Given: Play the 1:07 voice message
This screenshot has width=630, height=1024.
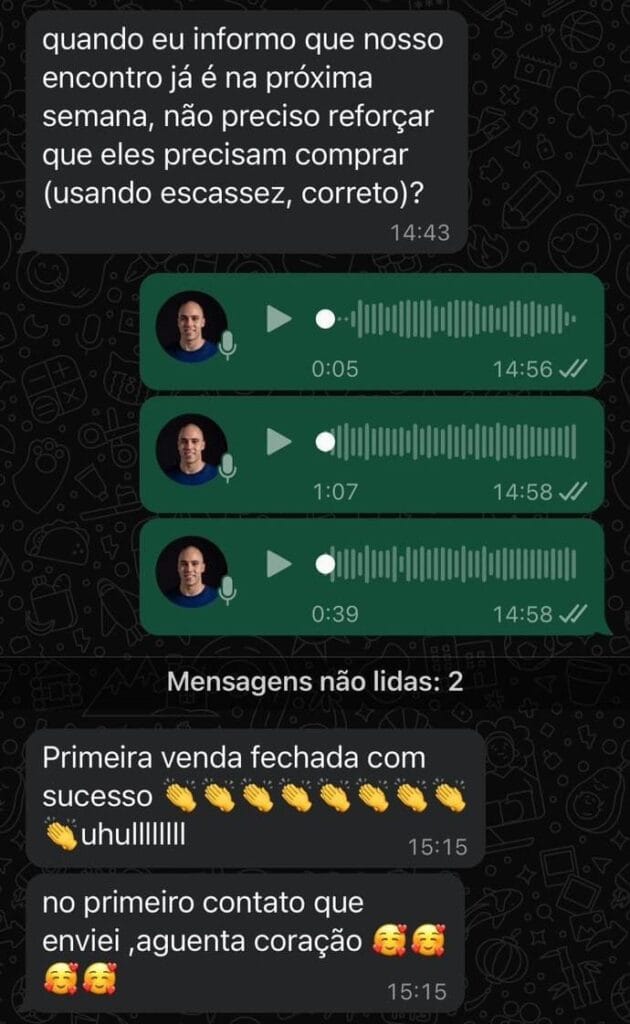Looking at the screenshot, I should [279, 442].
